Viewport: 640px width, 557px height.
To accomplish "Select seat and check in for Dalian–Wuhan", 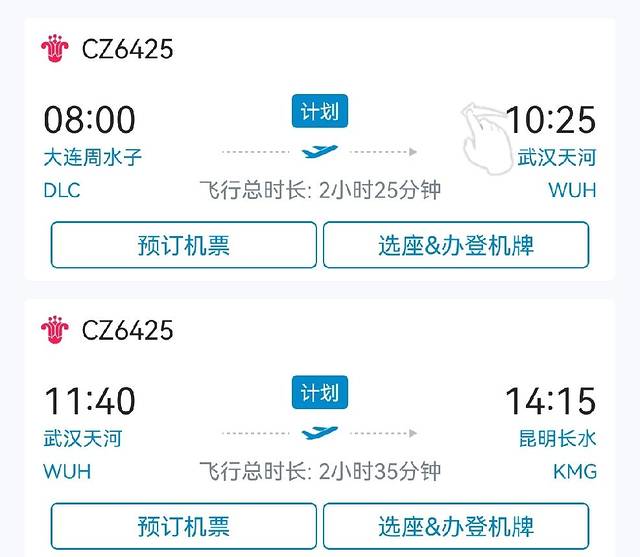I will click(456, 245).
